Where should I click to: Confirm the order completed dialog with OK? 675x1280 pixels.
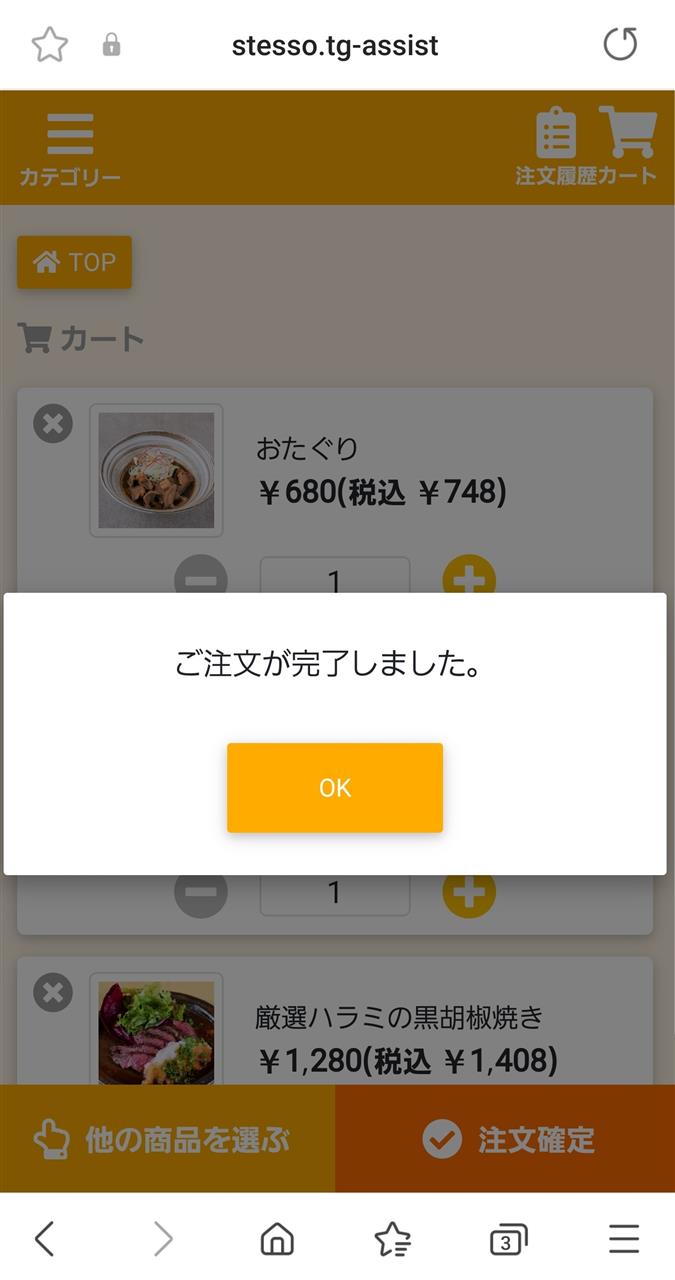334,787
